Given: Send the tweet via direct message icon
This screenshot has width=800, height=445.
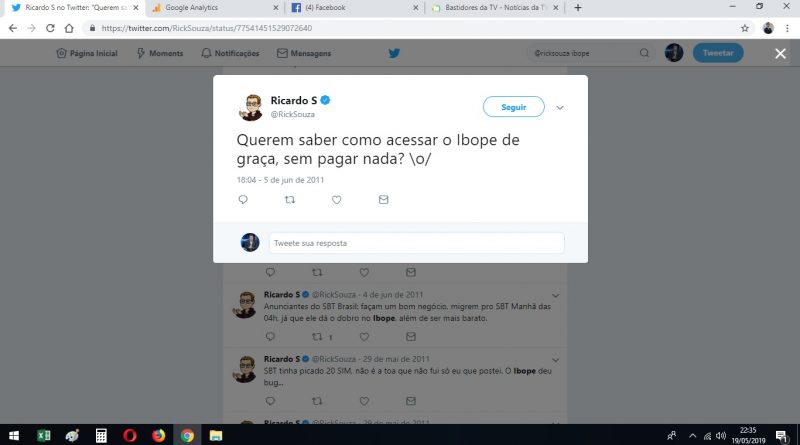Looking at the screenshot, I should [383, 200].
